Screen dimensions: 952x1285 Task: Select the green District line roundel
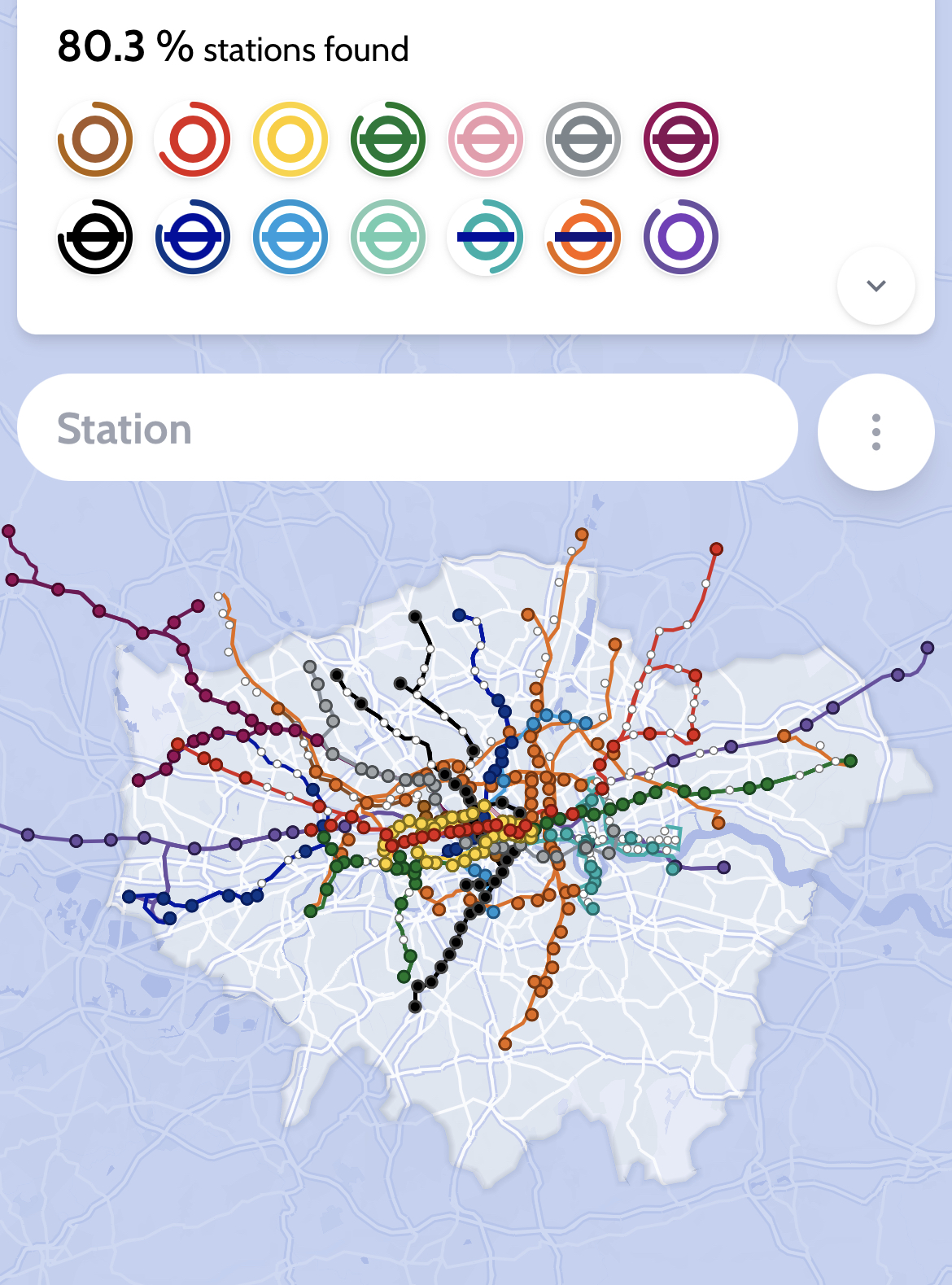pos(388,139)
